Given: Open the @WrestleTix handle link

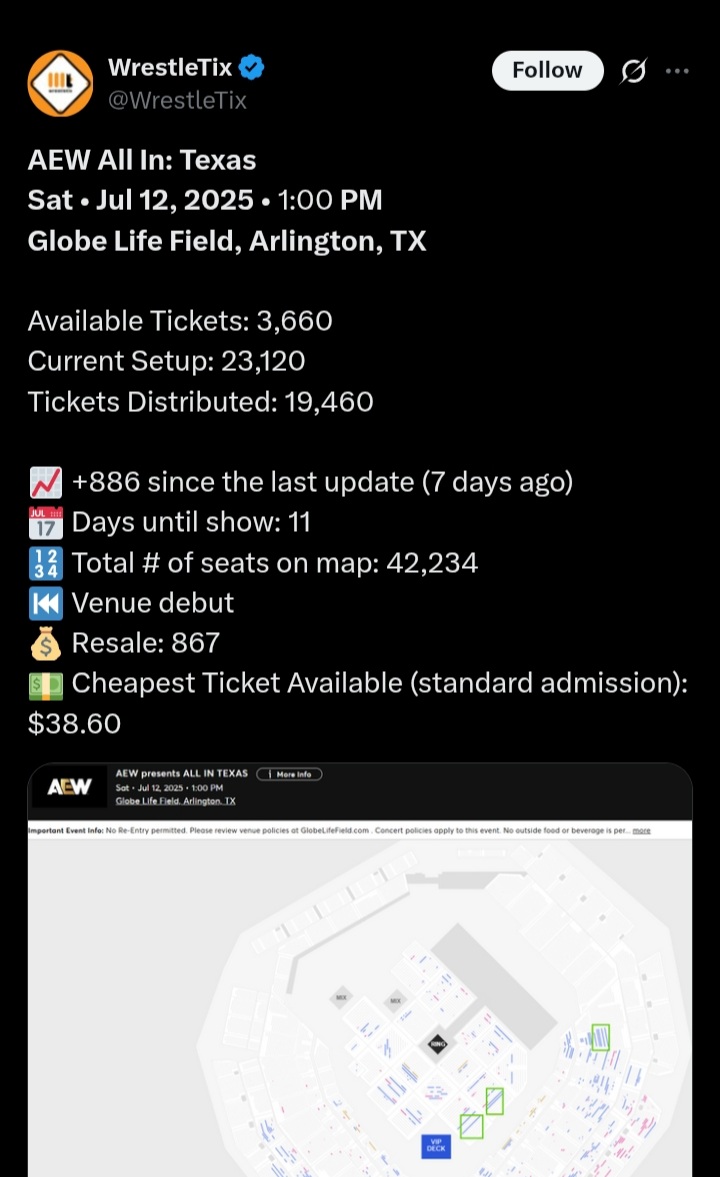Looking at the screenshot, I should point(177,101).
